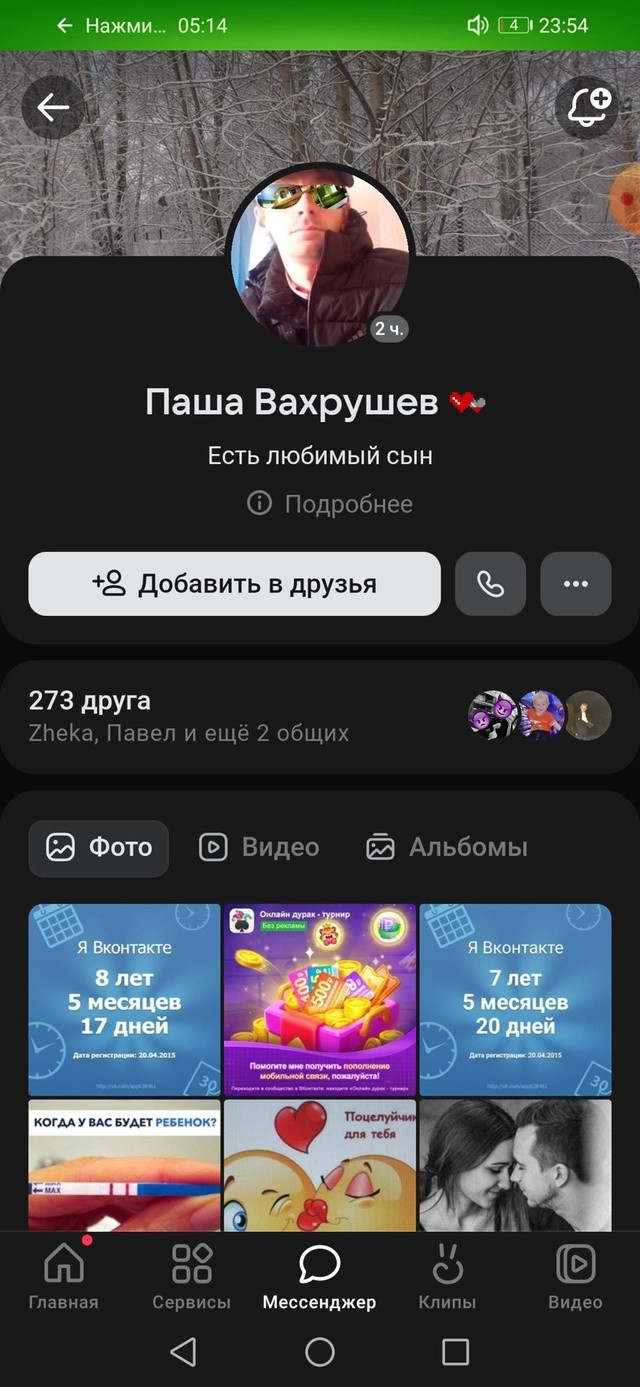Open Паша Вахрушев's profile avatar
640x1387 pixels.
coord(320,257)
